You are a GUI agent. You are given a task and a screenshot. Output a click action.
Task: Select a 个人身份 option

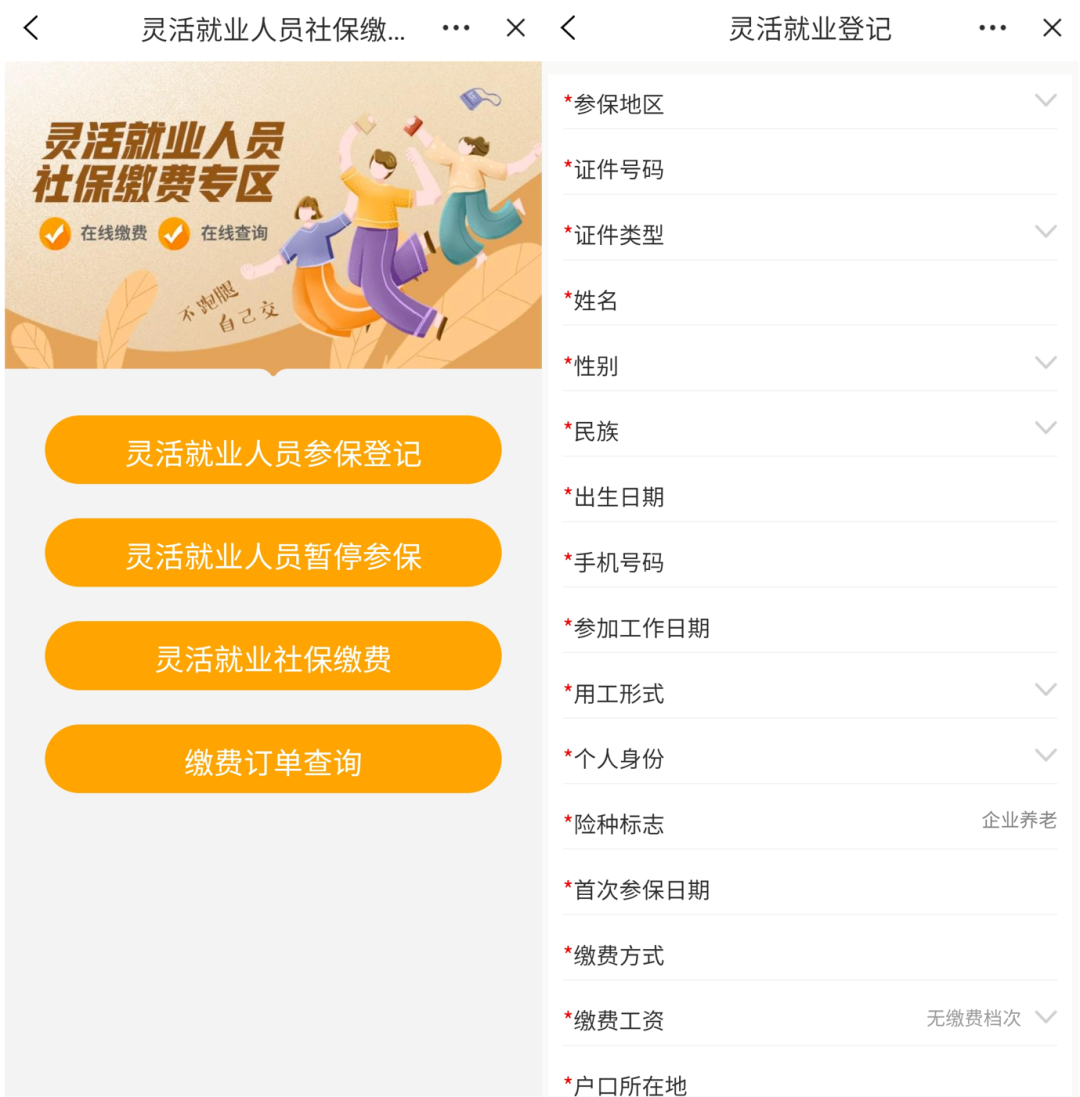1045,756
